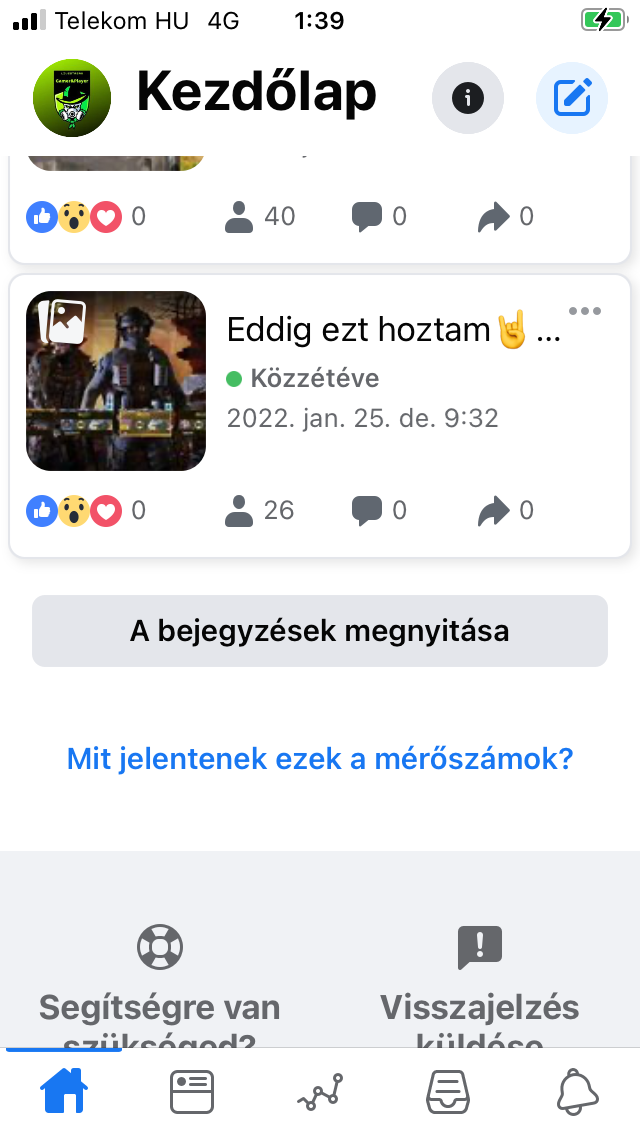640x1136 pixels.
Task: Open the notifications bell tab
Action: 577,1092
